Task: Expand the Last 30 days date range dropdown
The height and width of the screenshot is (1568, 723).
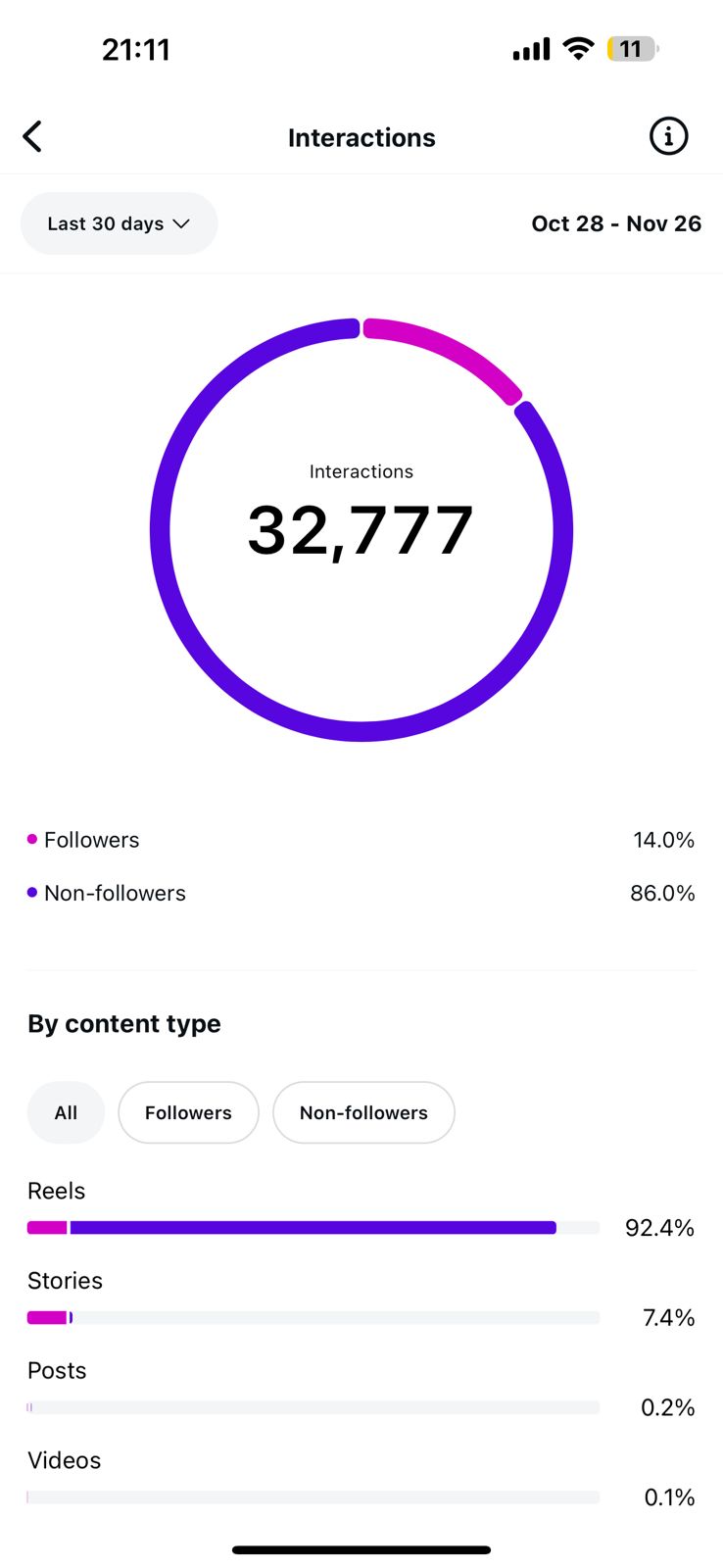Action: click(119, 223)
